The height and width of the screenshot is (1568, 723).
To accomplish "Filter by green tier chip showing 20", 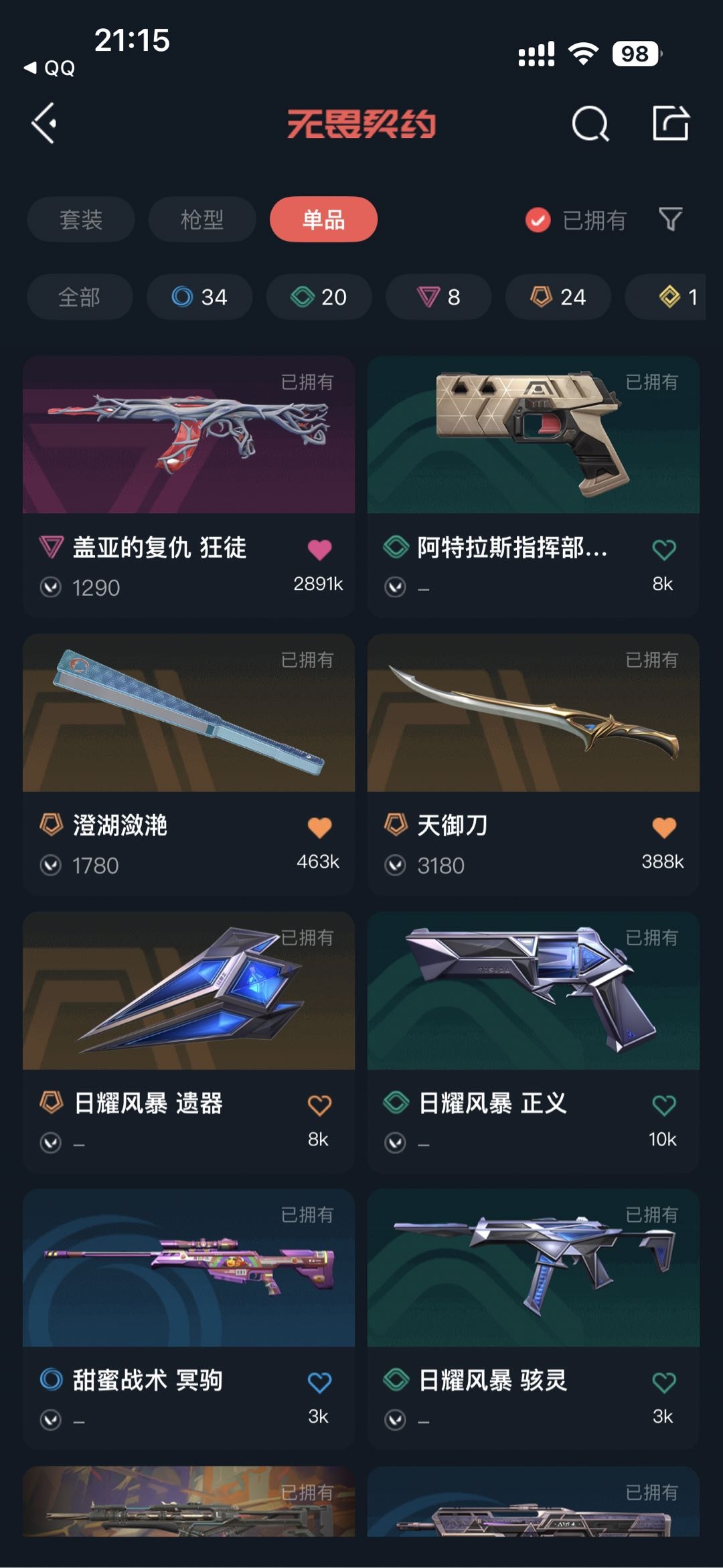I will click(319, 297).
